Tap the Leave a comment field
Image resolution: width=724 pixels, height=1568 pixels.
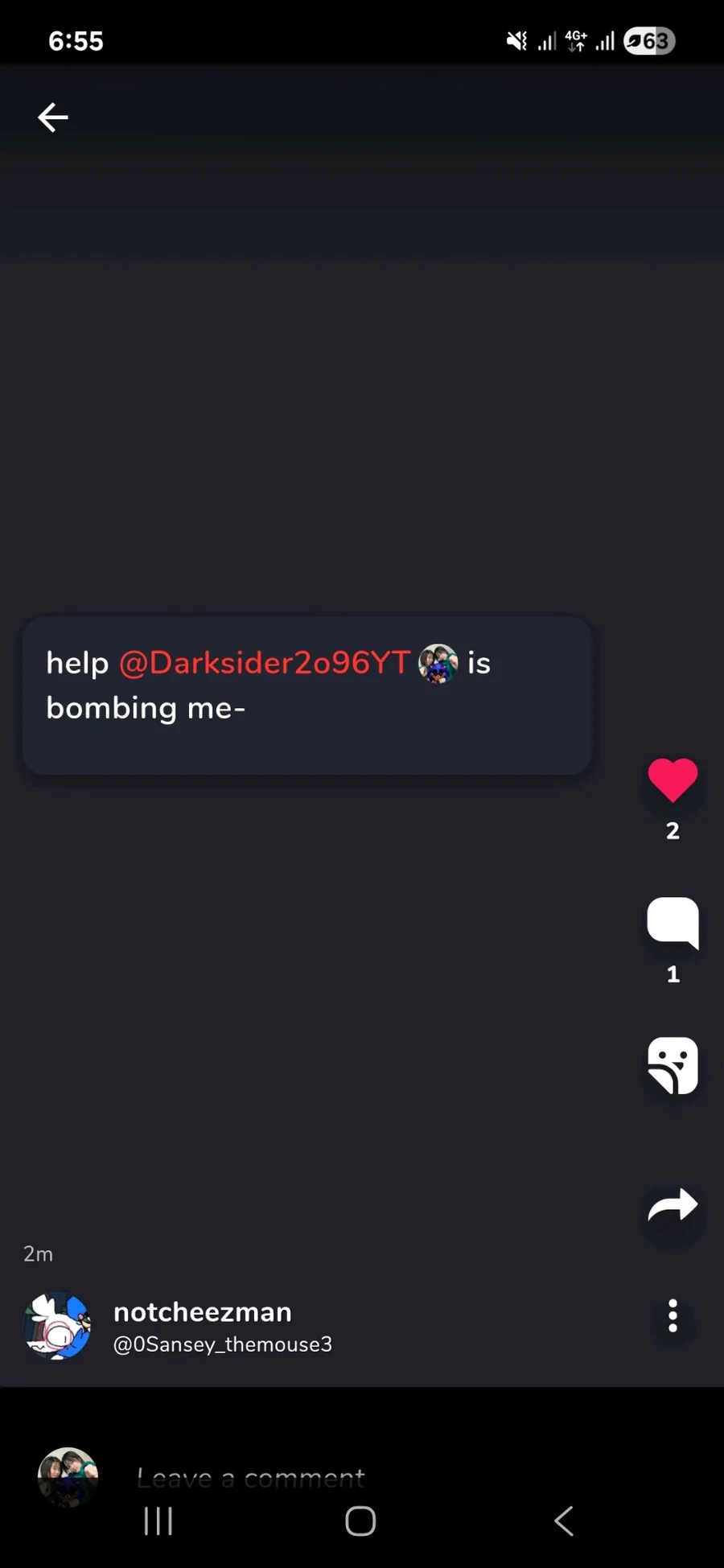(x=251, y=1477)
